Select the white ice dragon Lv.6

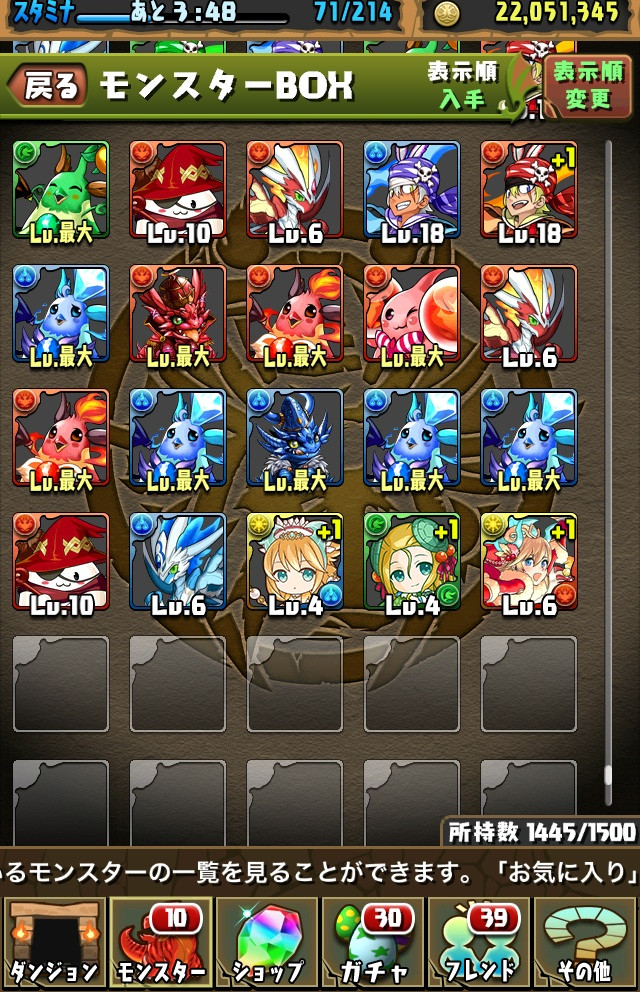[x=178, y=561]
